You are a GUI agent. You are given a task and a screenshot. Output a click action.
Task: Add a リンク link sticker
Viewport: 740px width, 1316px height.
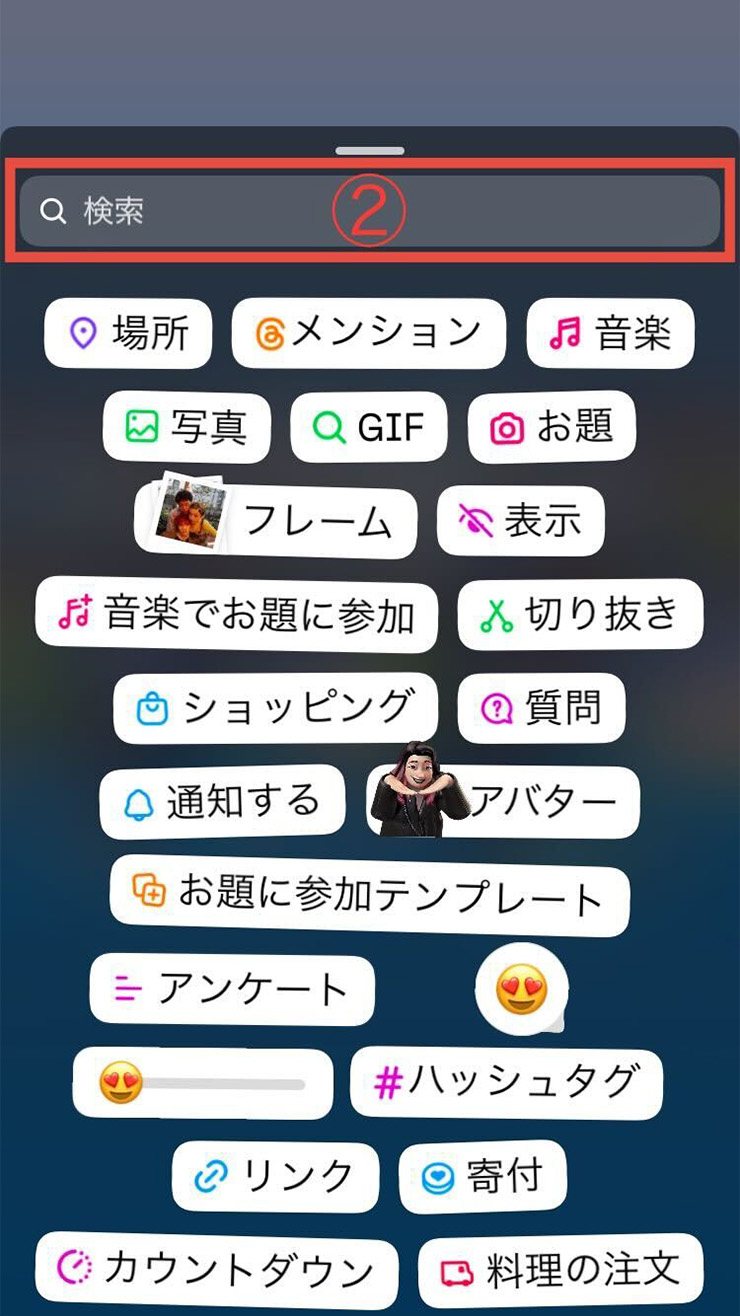[x=276, y=1177]
